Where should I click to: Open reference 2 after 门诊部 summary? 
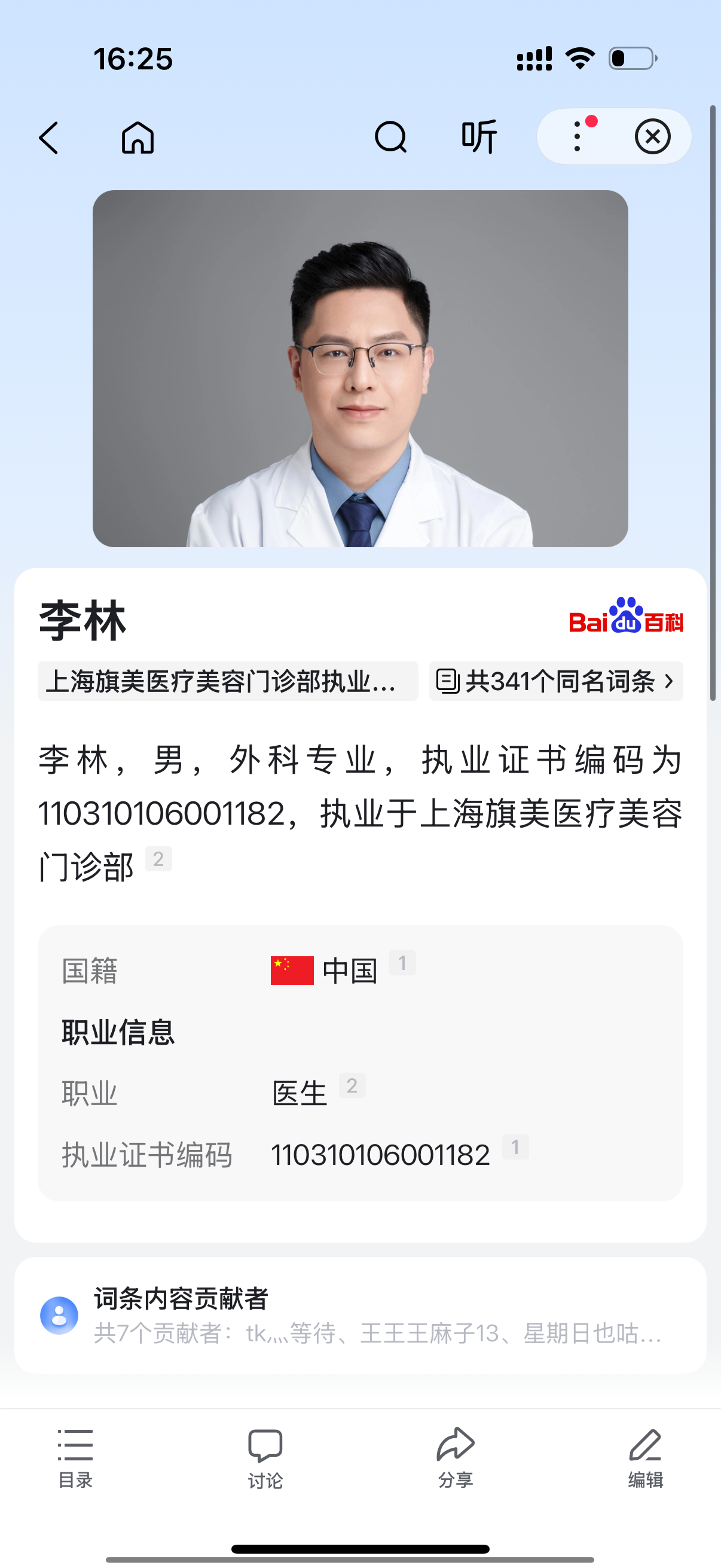point(158,859)
